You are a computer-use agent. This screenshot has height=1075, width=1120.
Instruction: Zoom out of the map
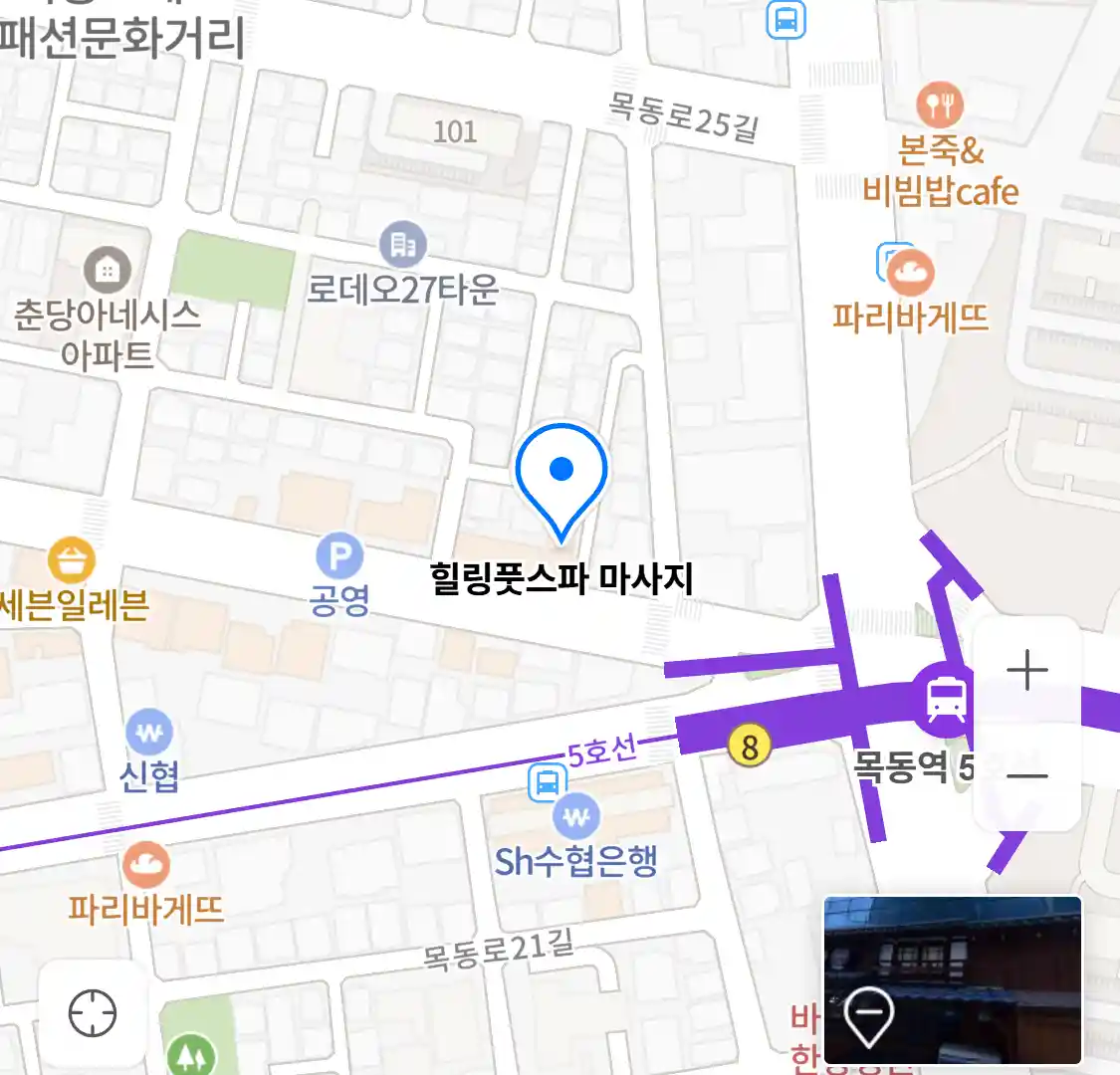[x=1026, y=776]
